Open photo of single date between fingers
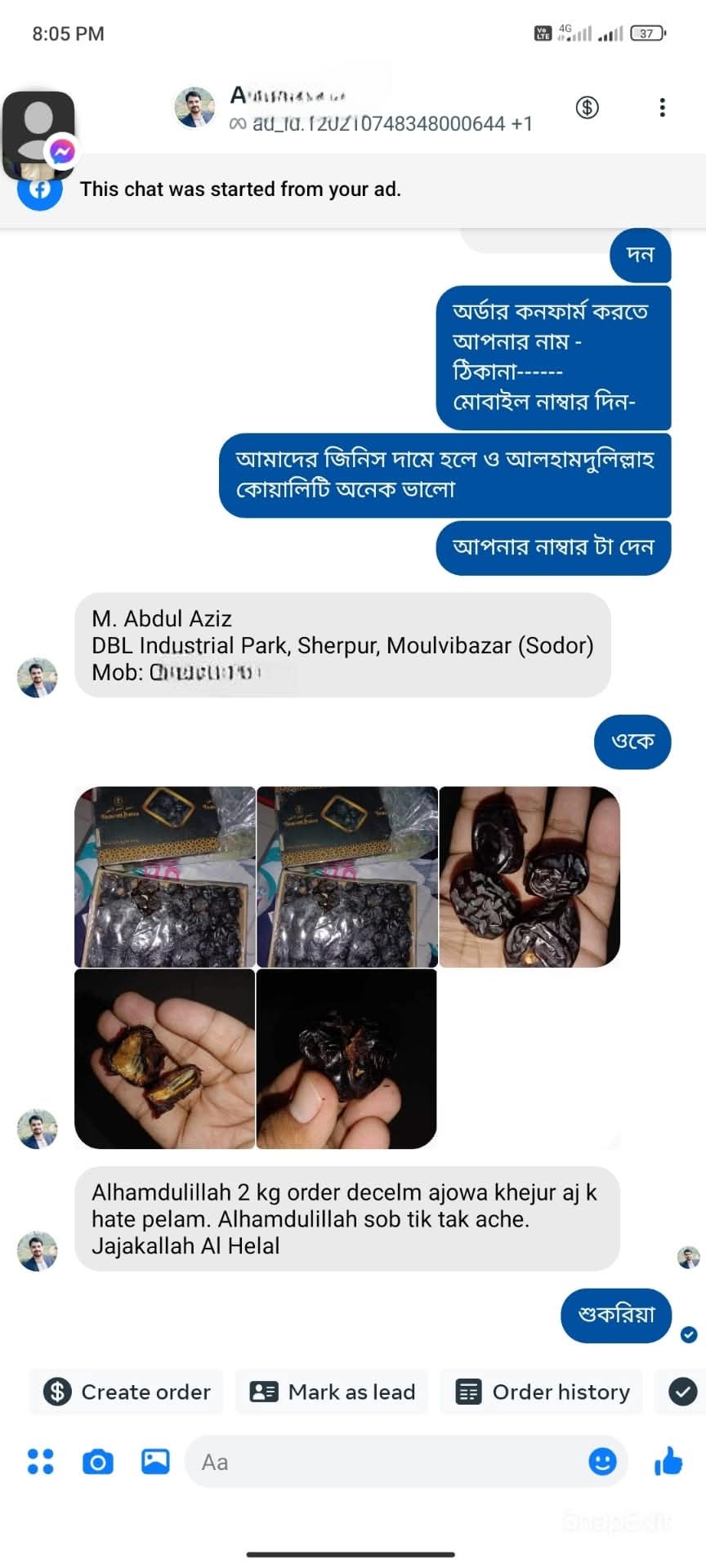Viewport: 706px width, 1568px height. pyautogui.click(x=346, y=1058)
